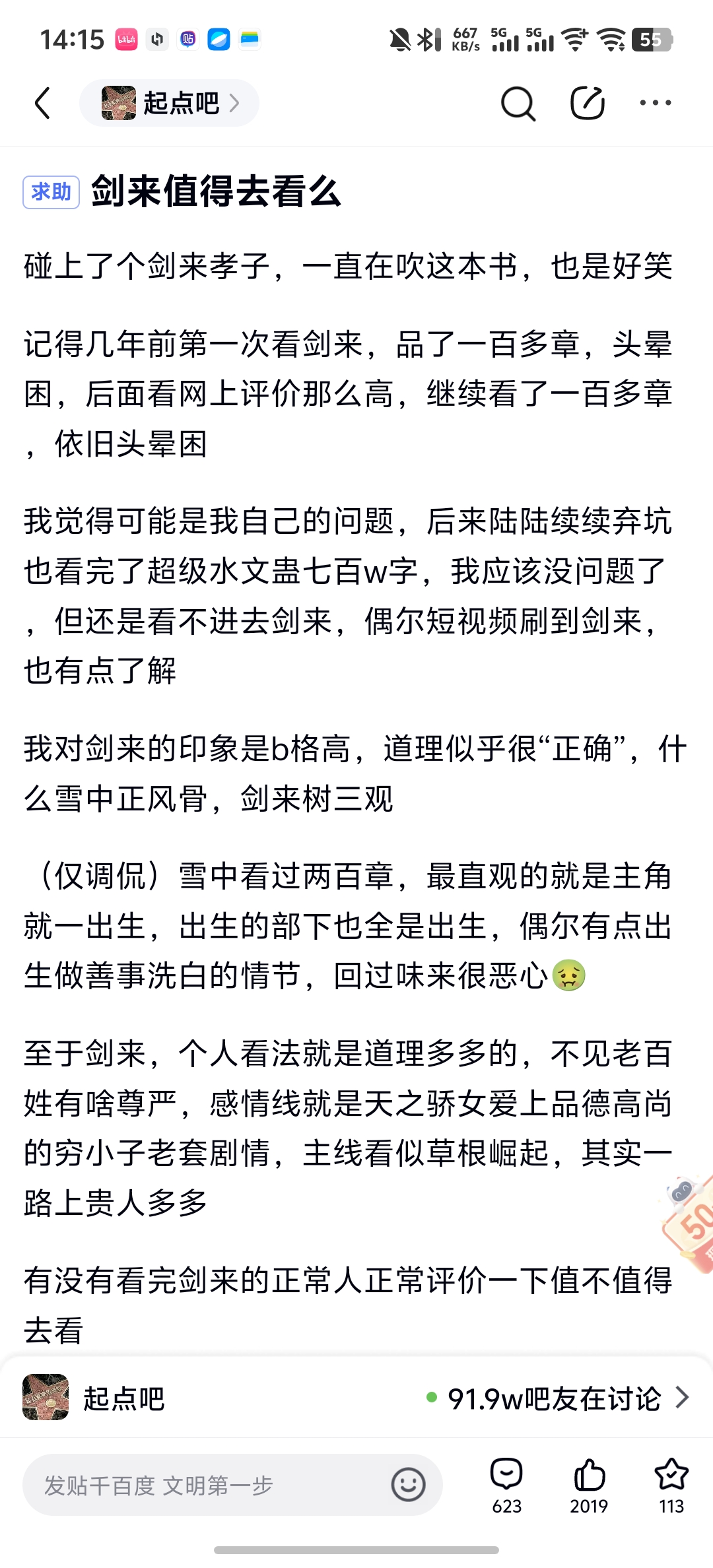Open the 起点吧 bar with 91.9w吧友在讨论
The width and height of the screenshot is (713, 1568).
click(x=356, y=1397)
